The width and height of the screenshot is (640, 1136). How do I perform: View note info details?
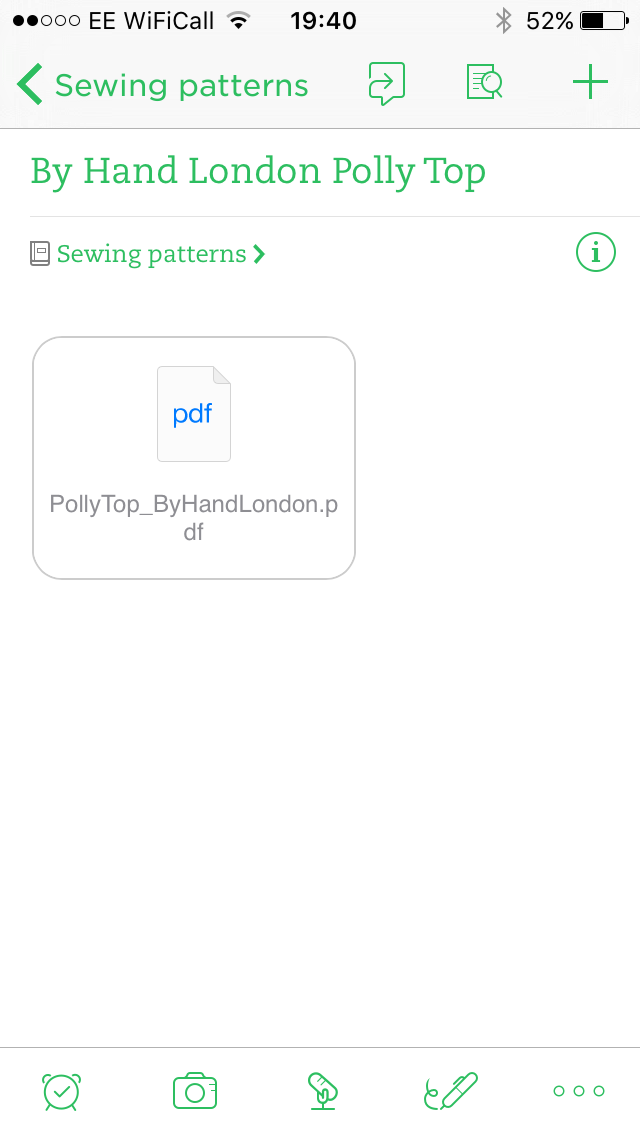[596, 252]
